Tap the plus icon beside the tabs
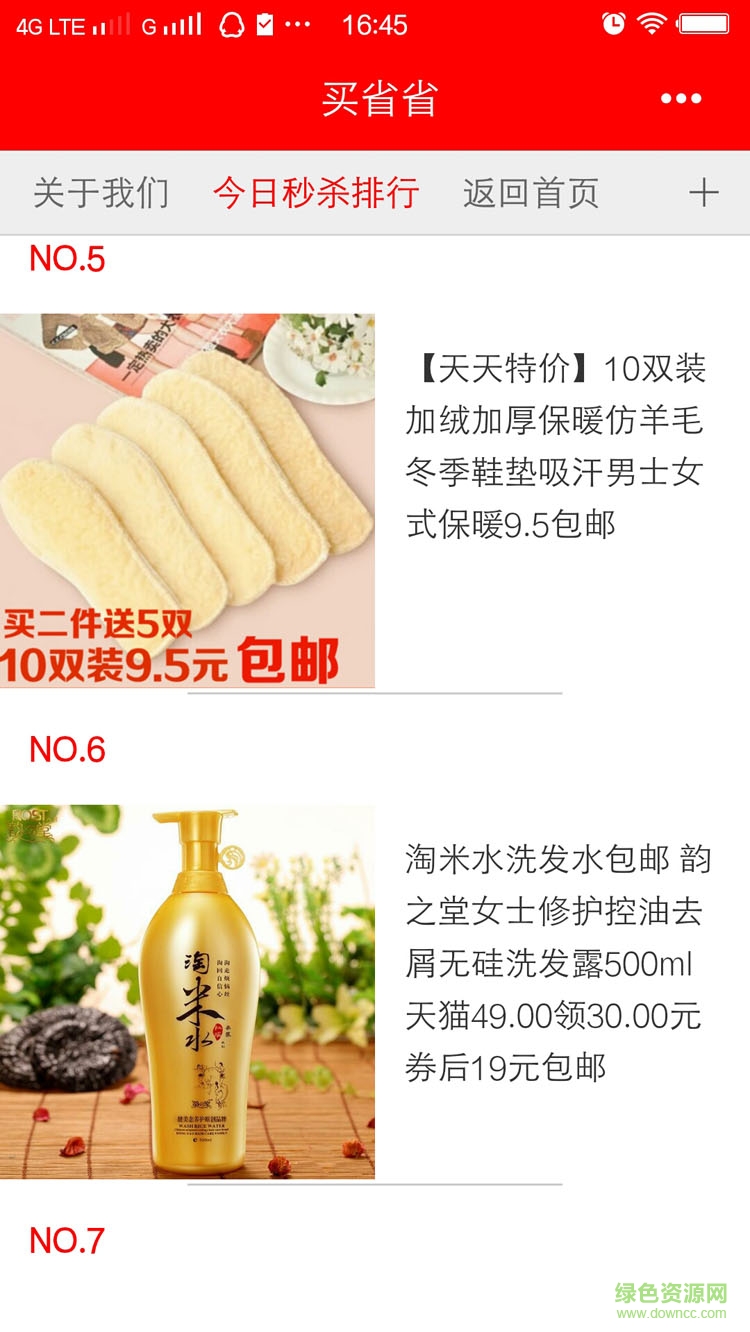 704,193
